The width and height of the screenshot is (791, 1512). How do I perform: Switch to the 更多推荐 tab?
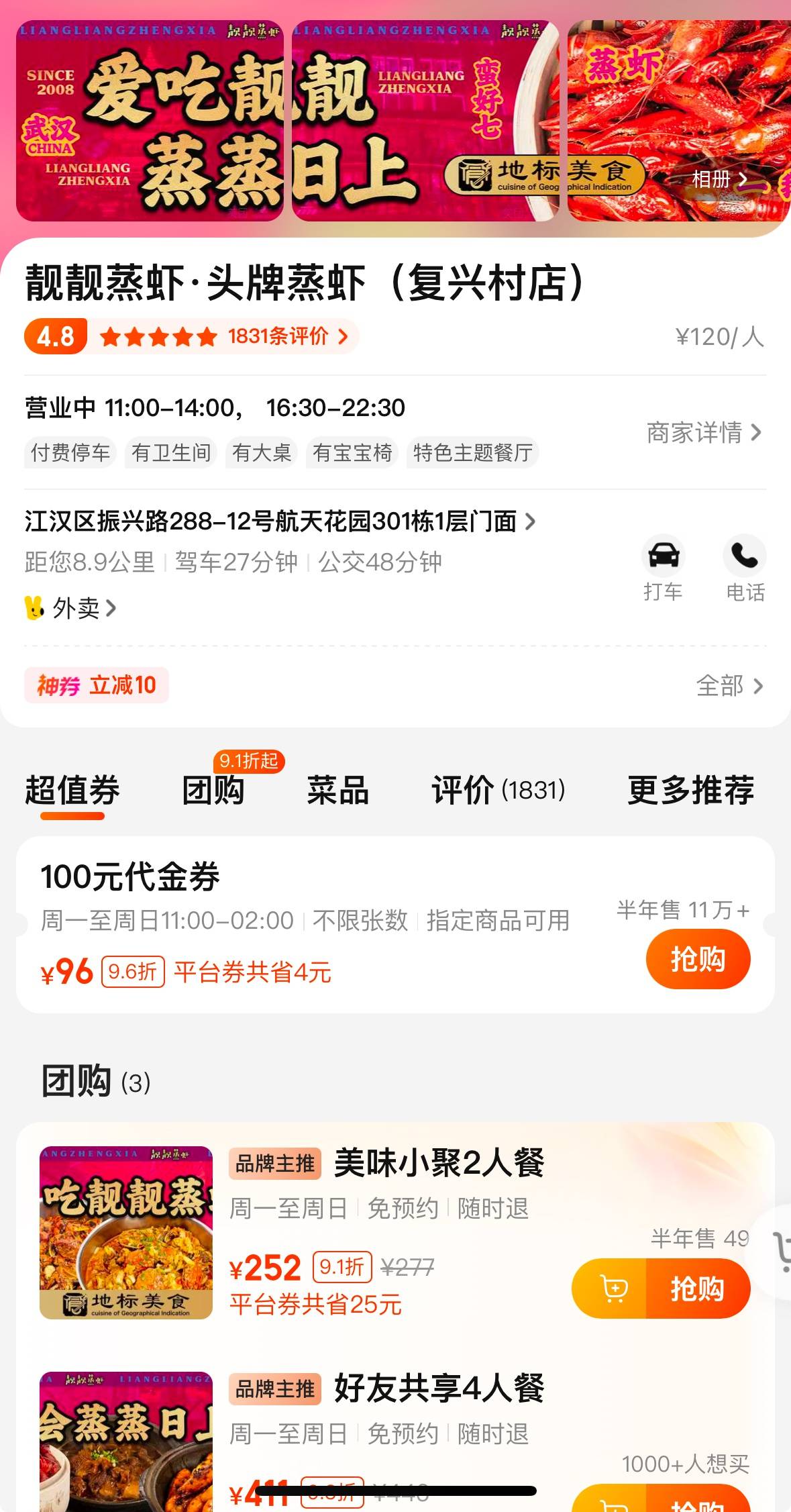690,790
